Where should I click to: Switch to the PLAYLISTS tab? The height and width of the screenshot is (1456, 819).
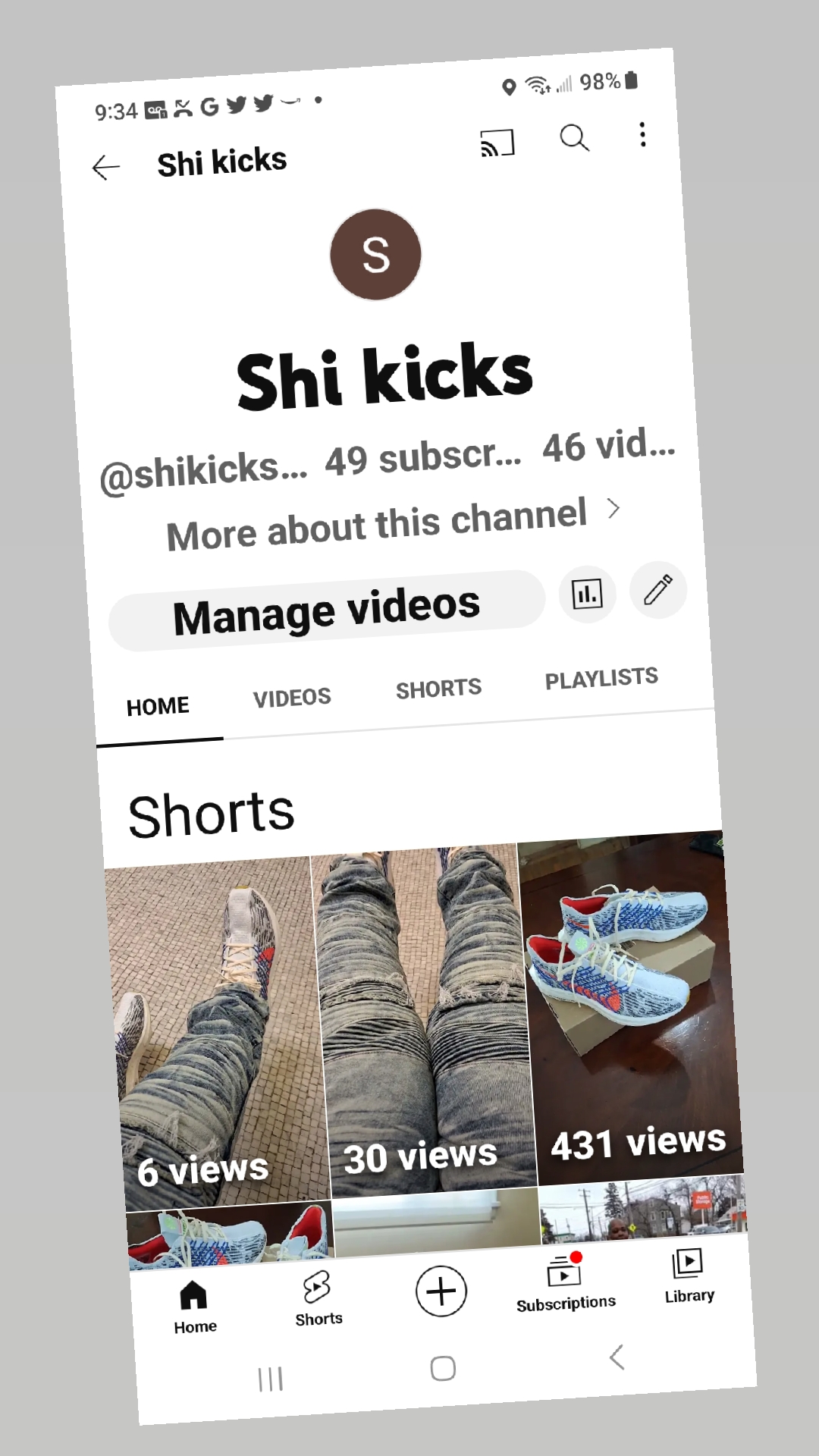601,679
